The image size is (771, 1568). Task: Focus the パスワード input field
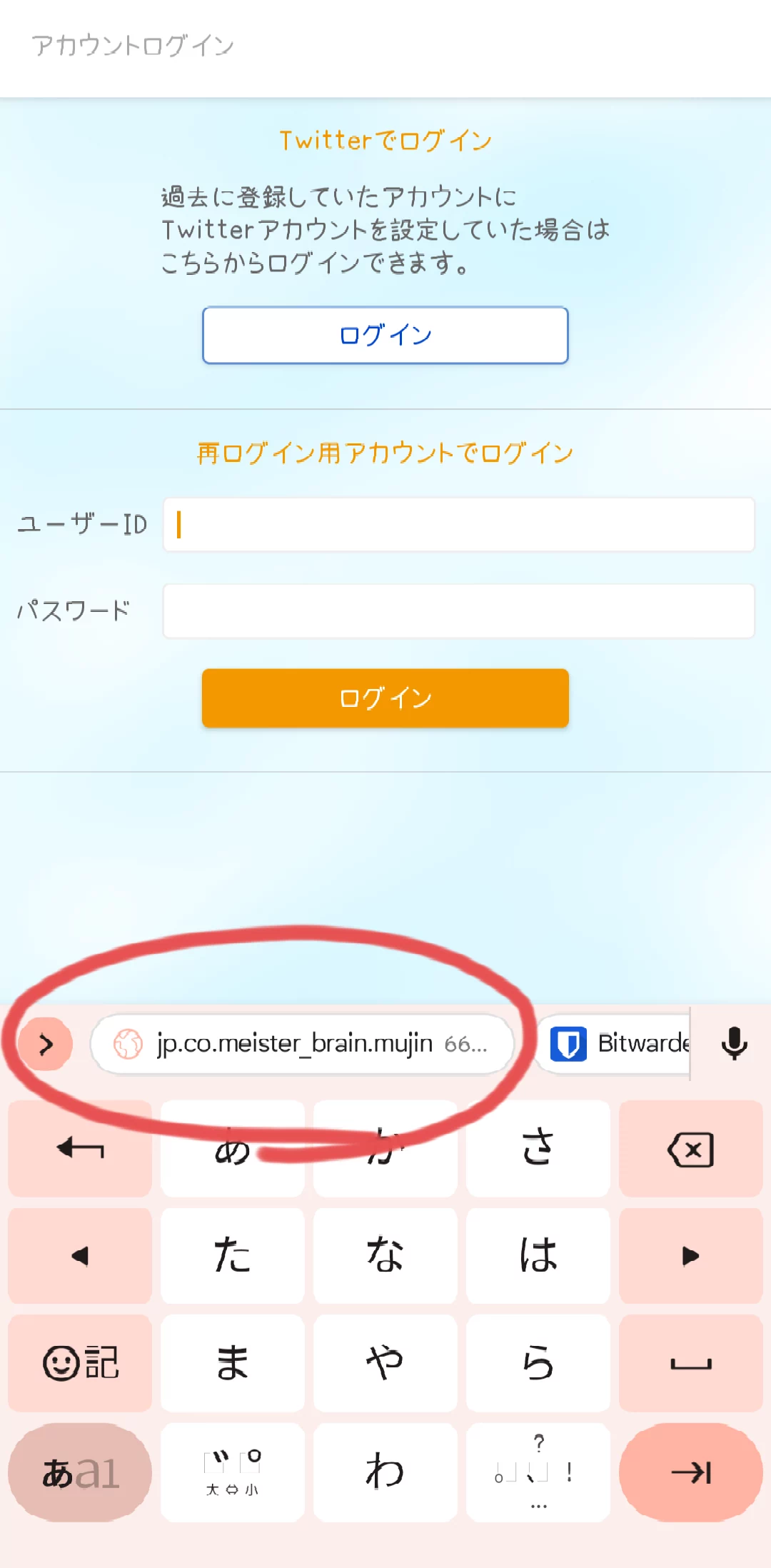click(458, 611)
